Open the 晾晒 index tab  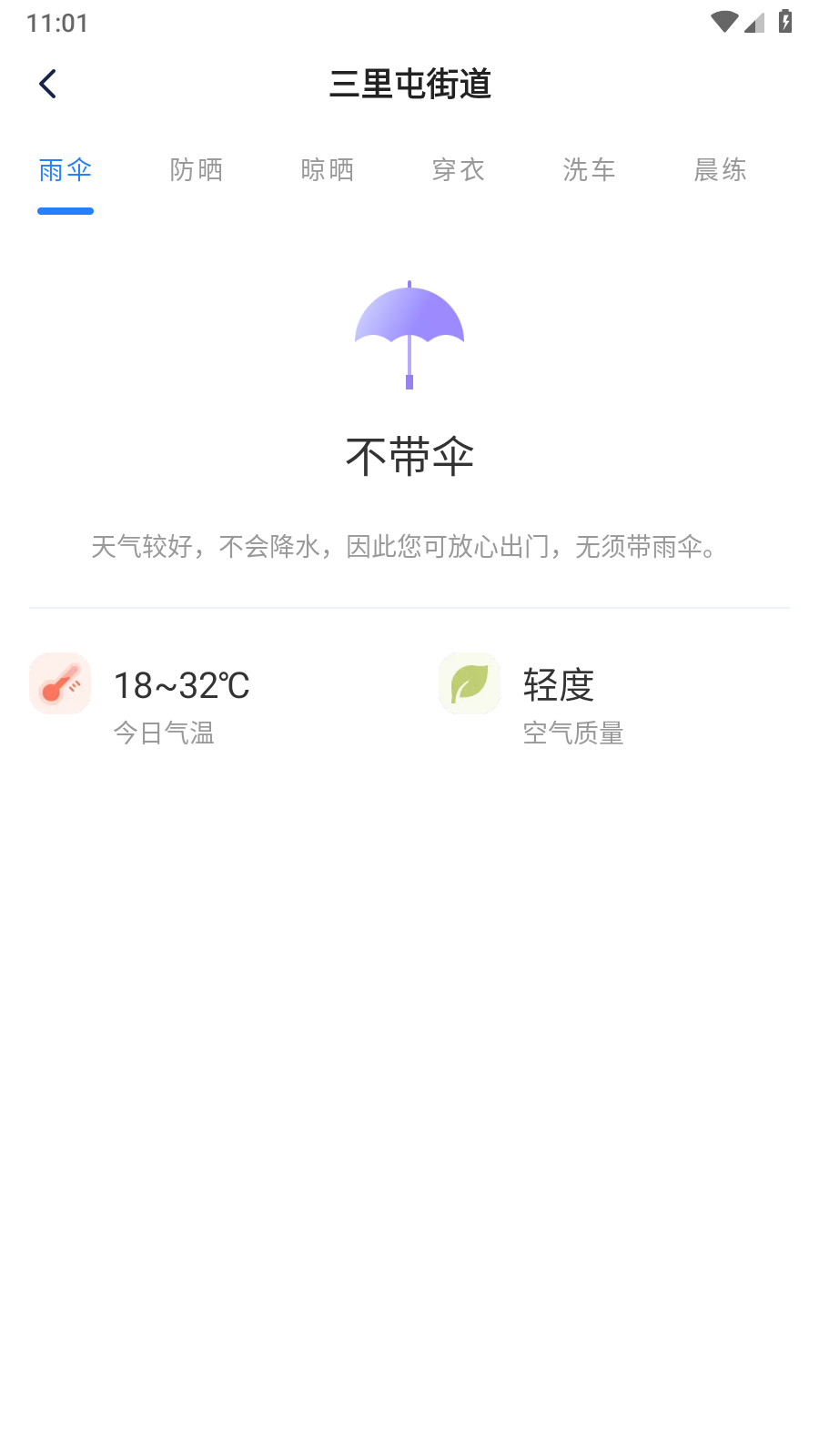328,170
